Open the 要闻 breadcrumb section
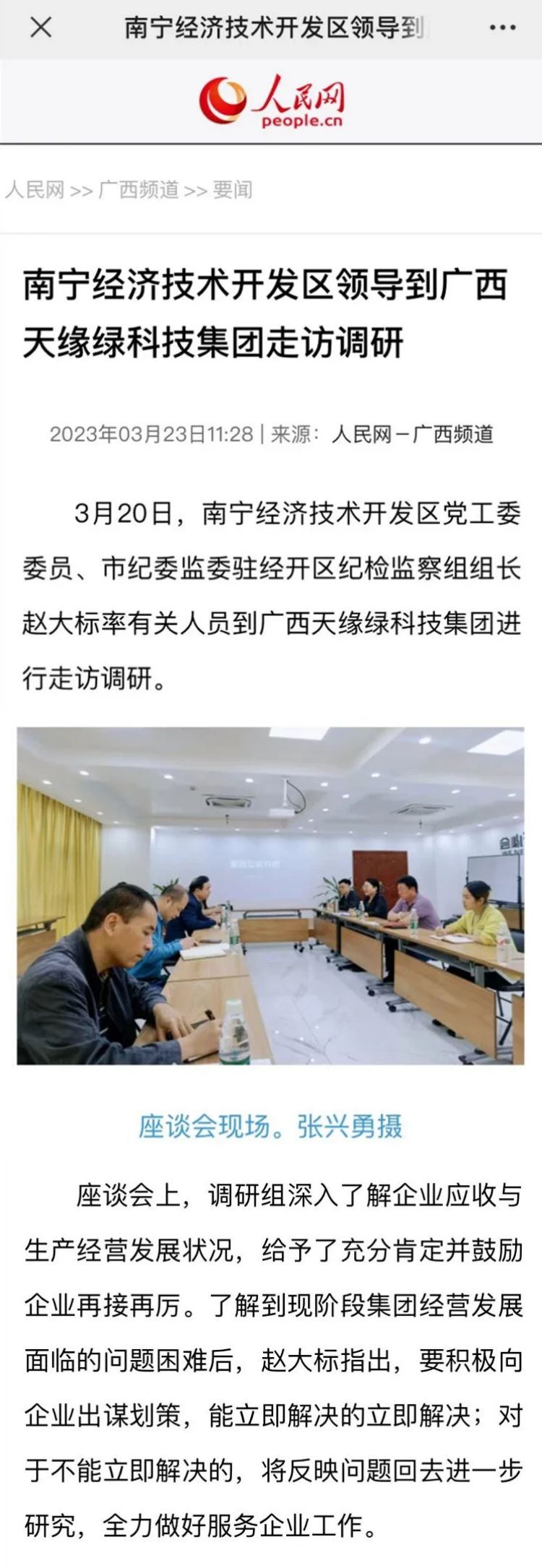The height and width of the screenshot is (1568, 542). coord(233,190)
